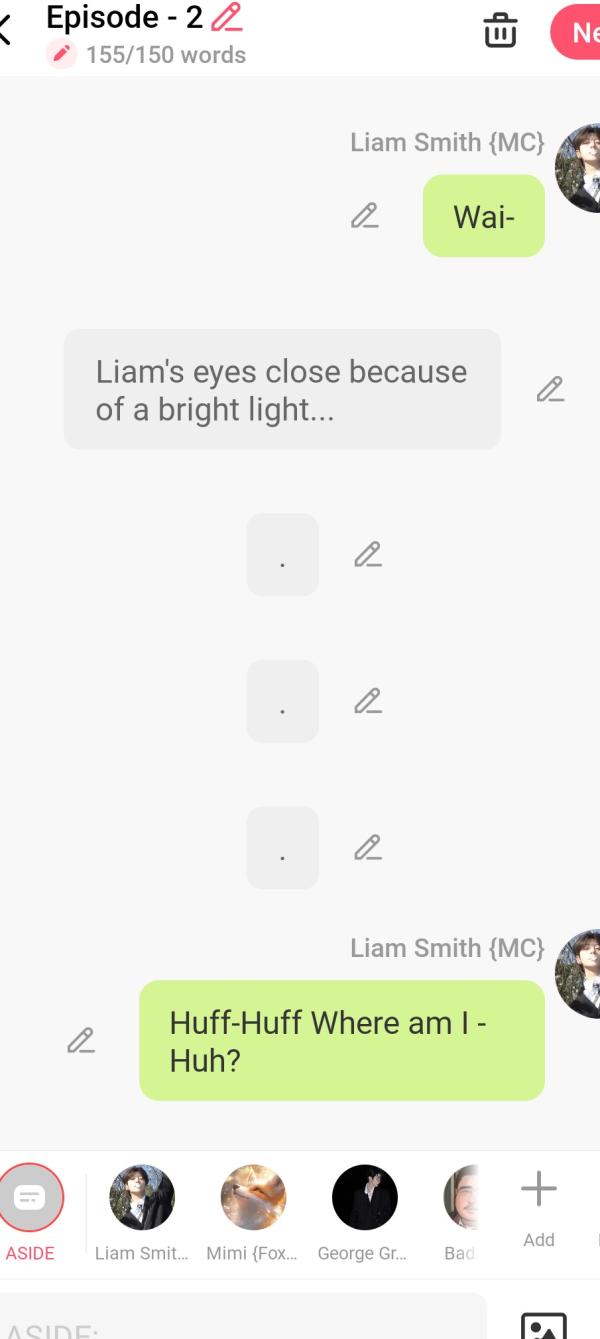Screen dimensions: 600x1339
Task: Delete the episode with the trash icon
Action: tap(500, 32)
